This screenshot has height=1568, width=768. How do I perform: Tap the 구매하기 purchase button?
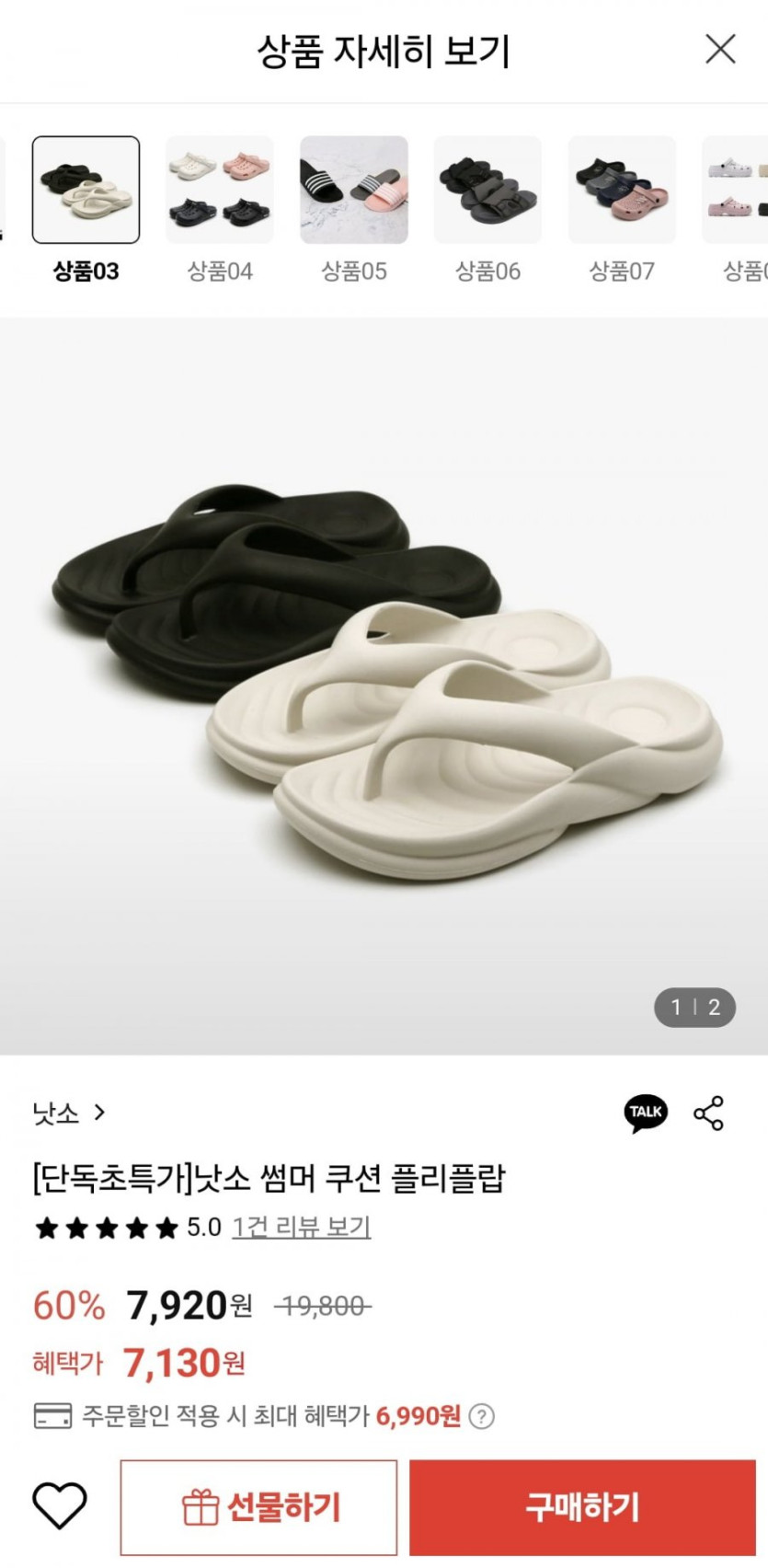point(582,1507)
